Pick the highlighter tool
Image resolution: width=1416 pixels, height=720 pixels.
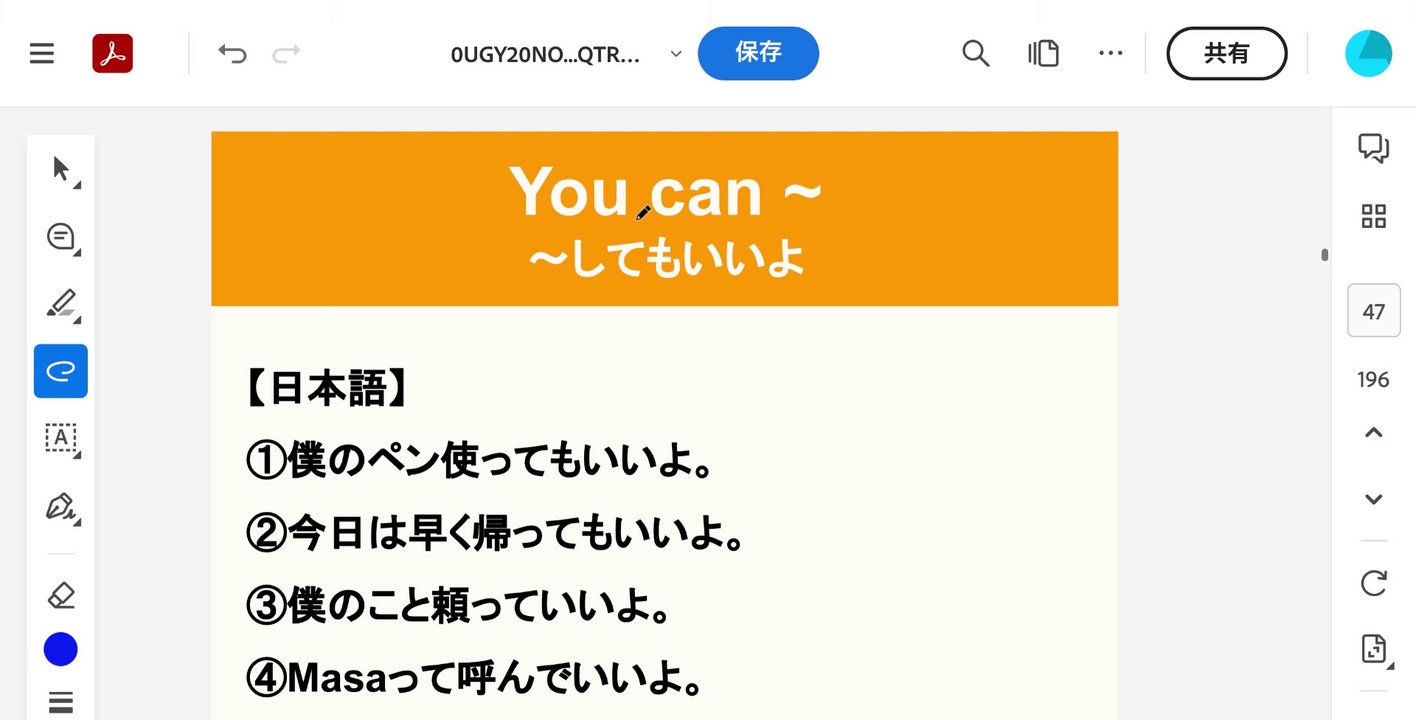pos(61,303)
